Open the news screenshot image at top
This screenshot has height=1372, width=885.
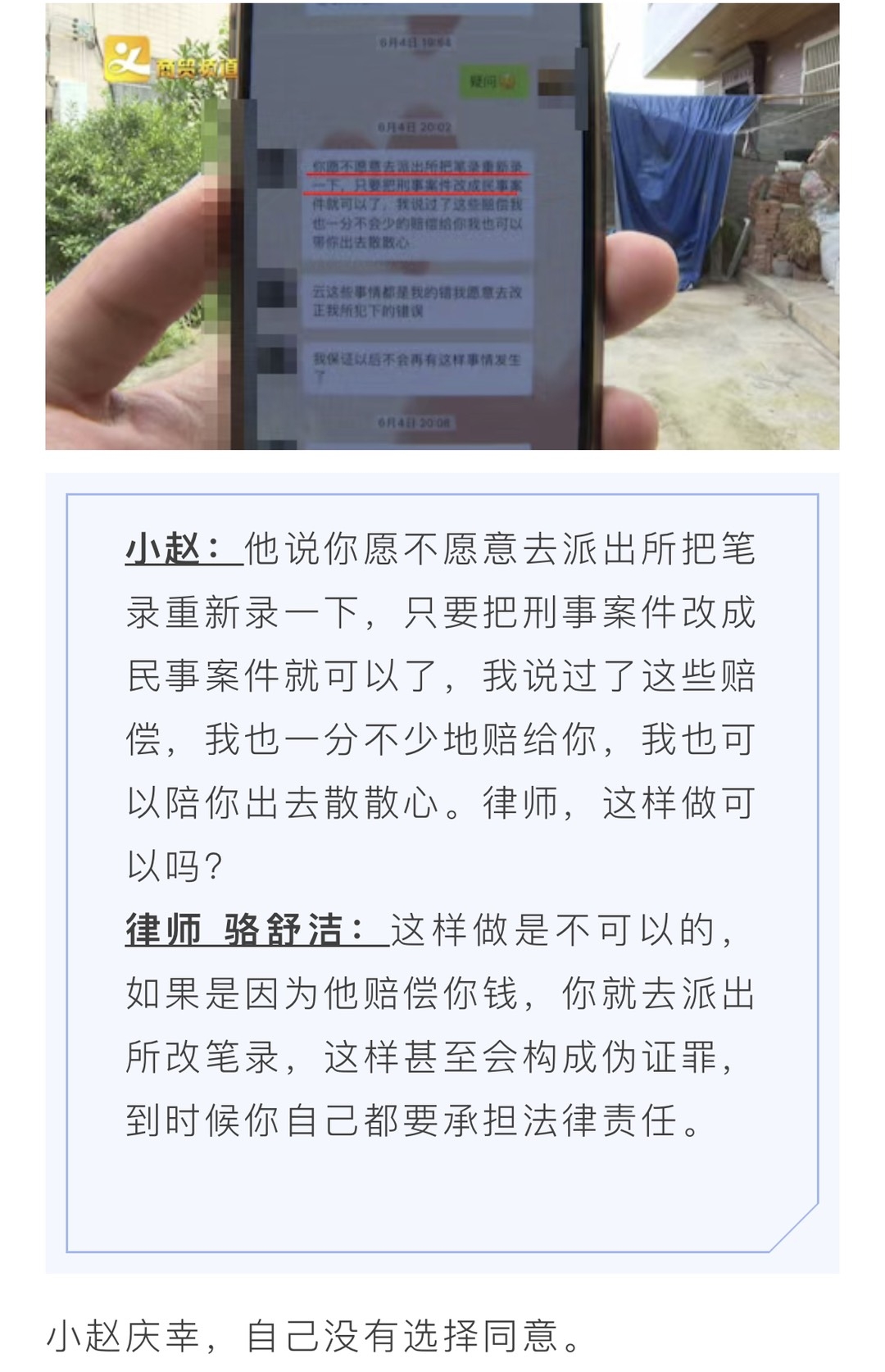(442, 225)
